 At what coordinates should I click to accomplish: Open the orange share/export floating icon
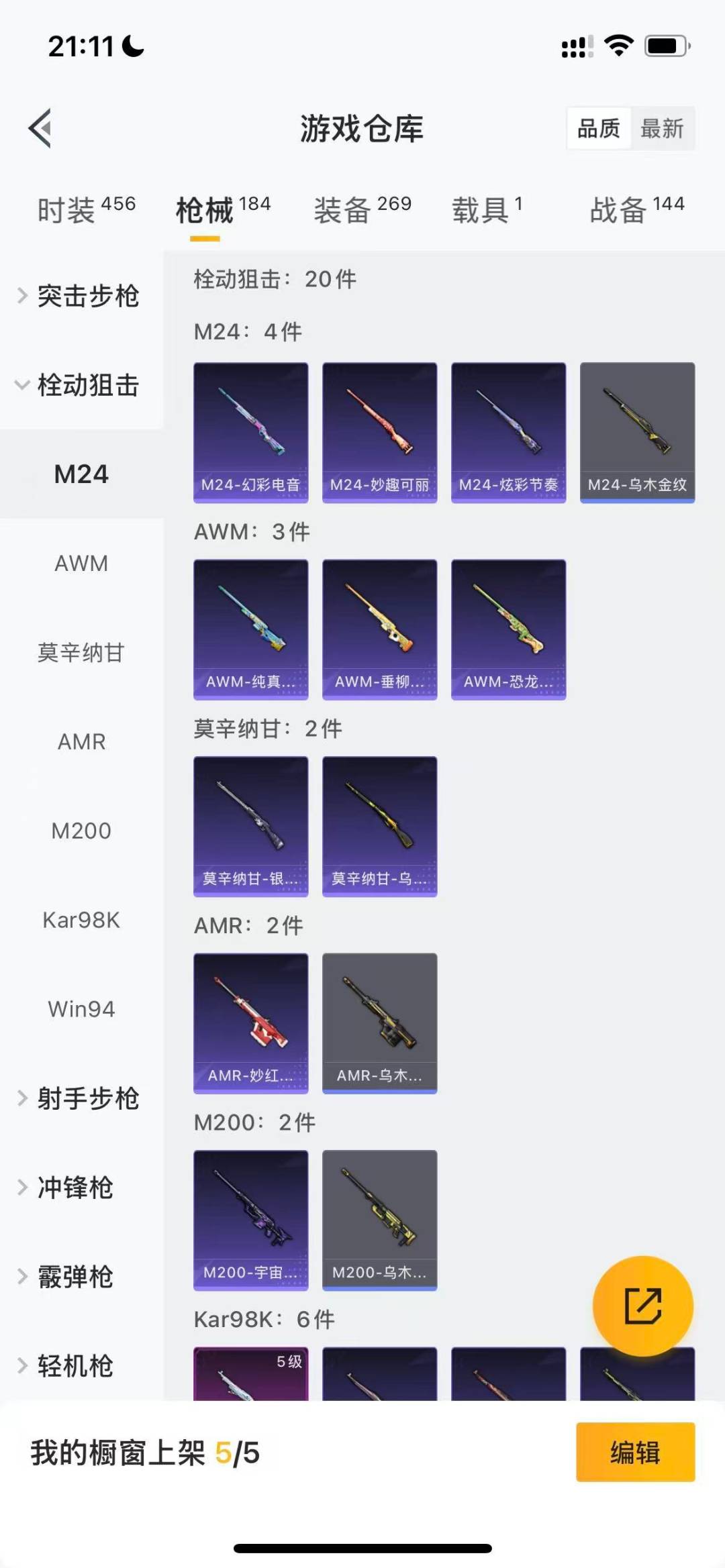[642, 1304]
